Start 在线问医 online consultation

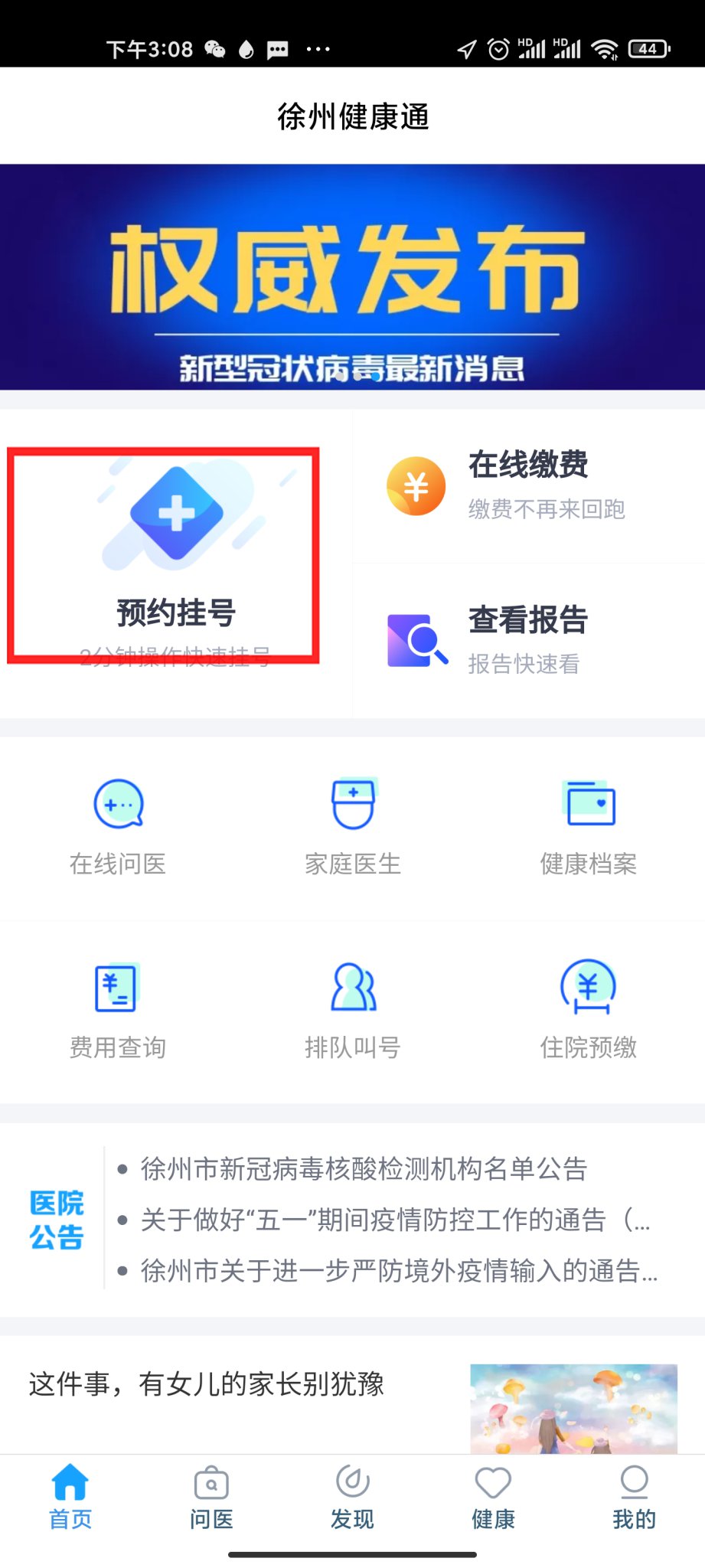coord(118,827)
